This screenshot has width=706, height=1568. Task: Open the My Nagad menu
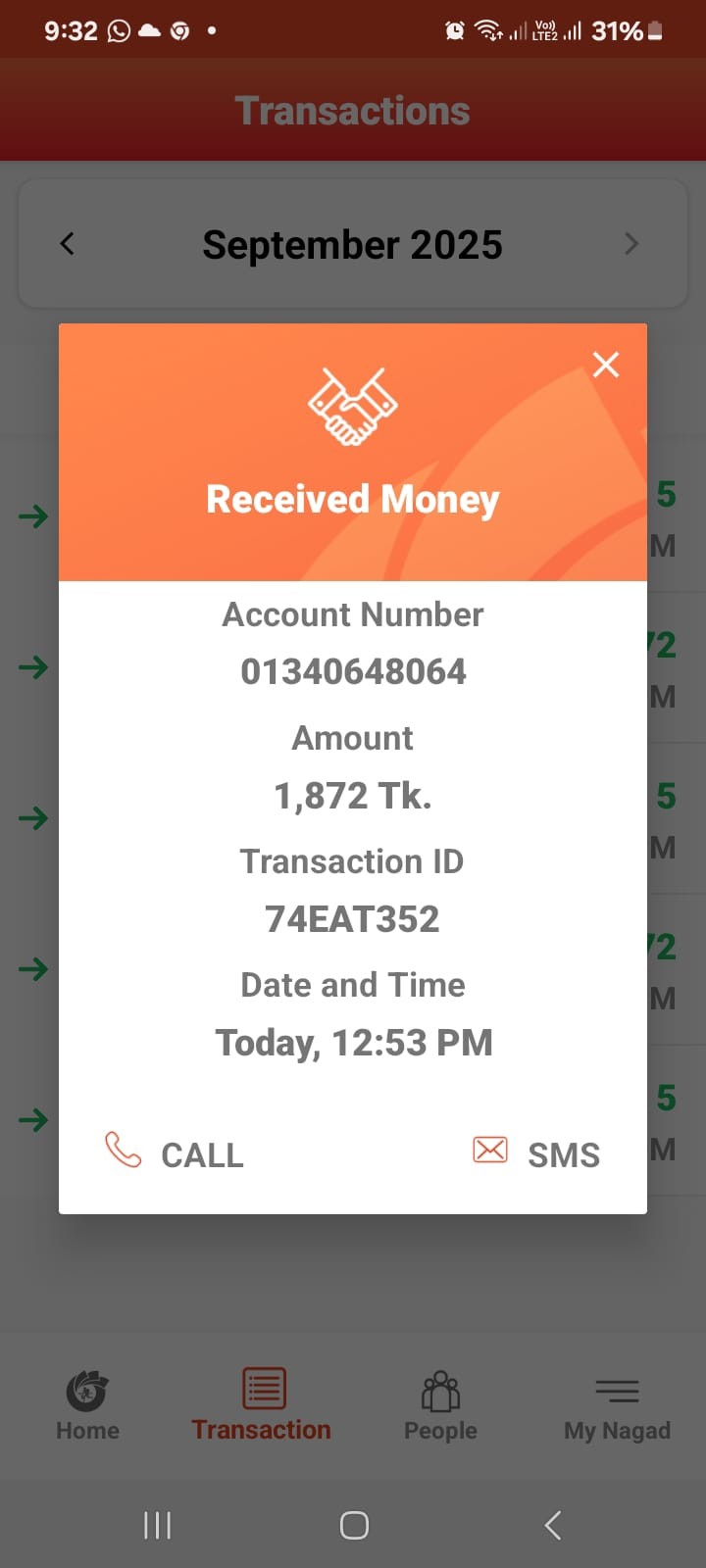pos(617,1405)
